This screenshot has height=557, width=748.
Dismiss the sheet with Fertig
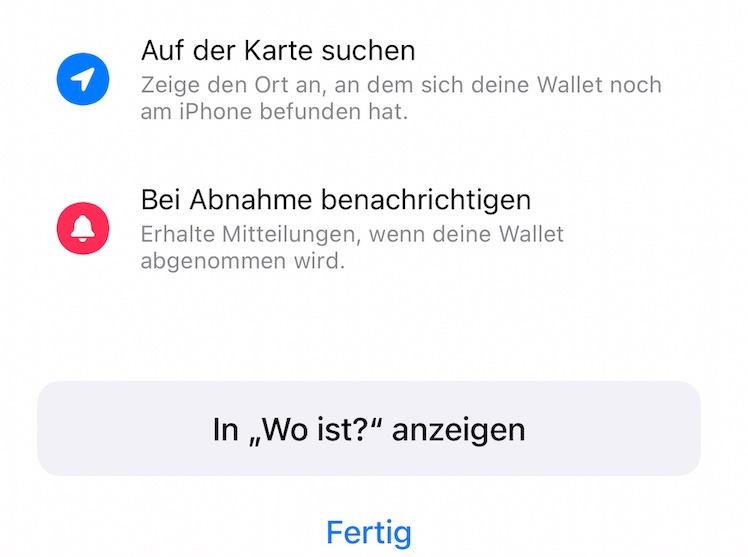point(369,532)
